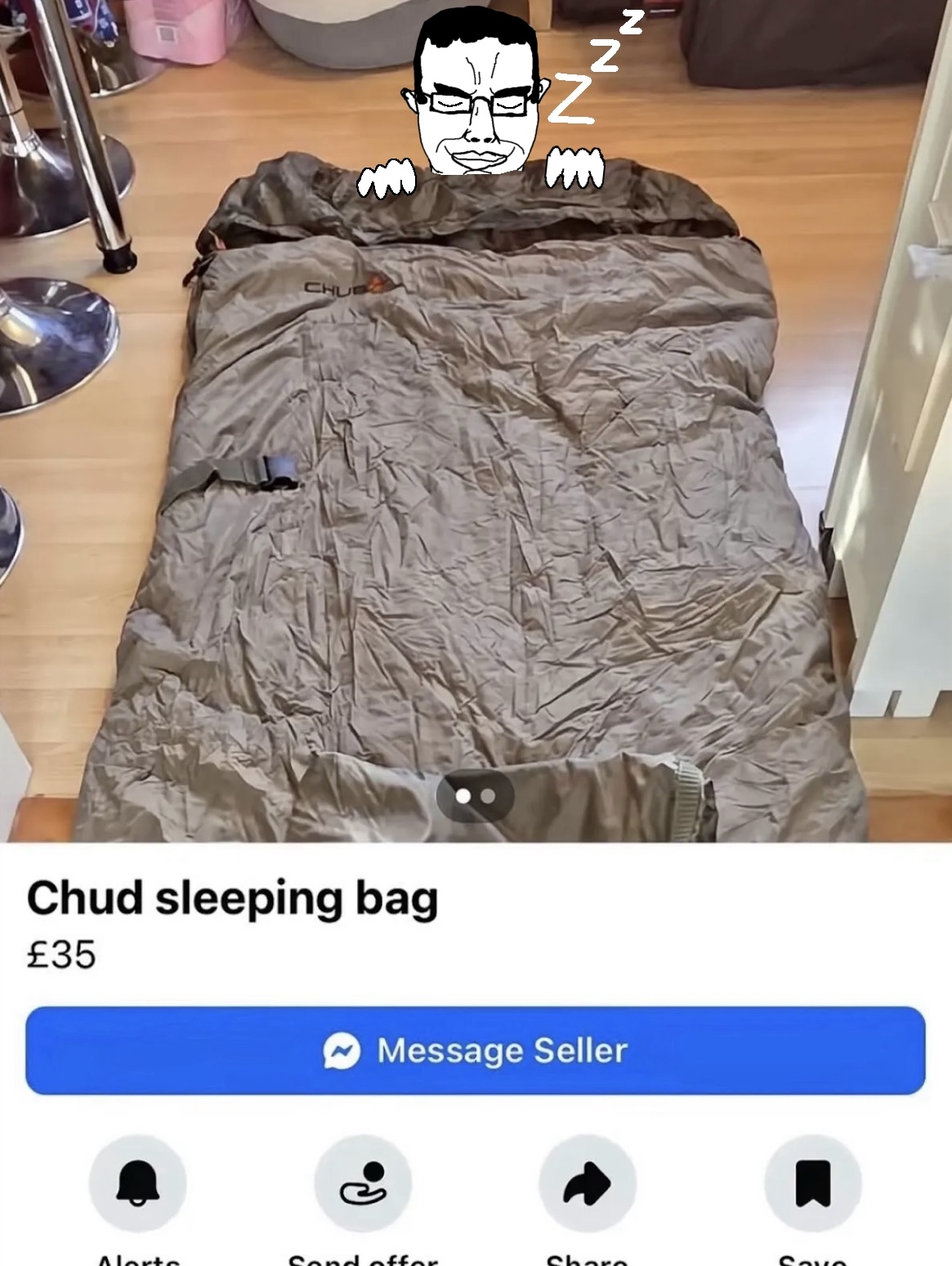Viewport: 952px width, 1266px height.
Task: Send an offer to the seller
Action: point(363,1183)
